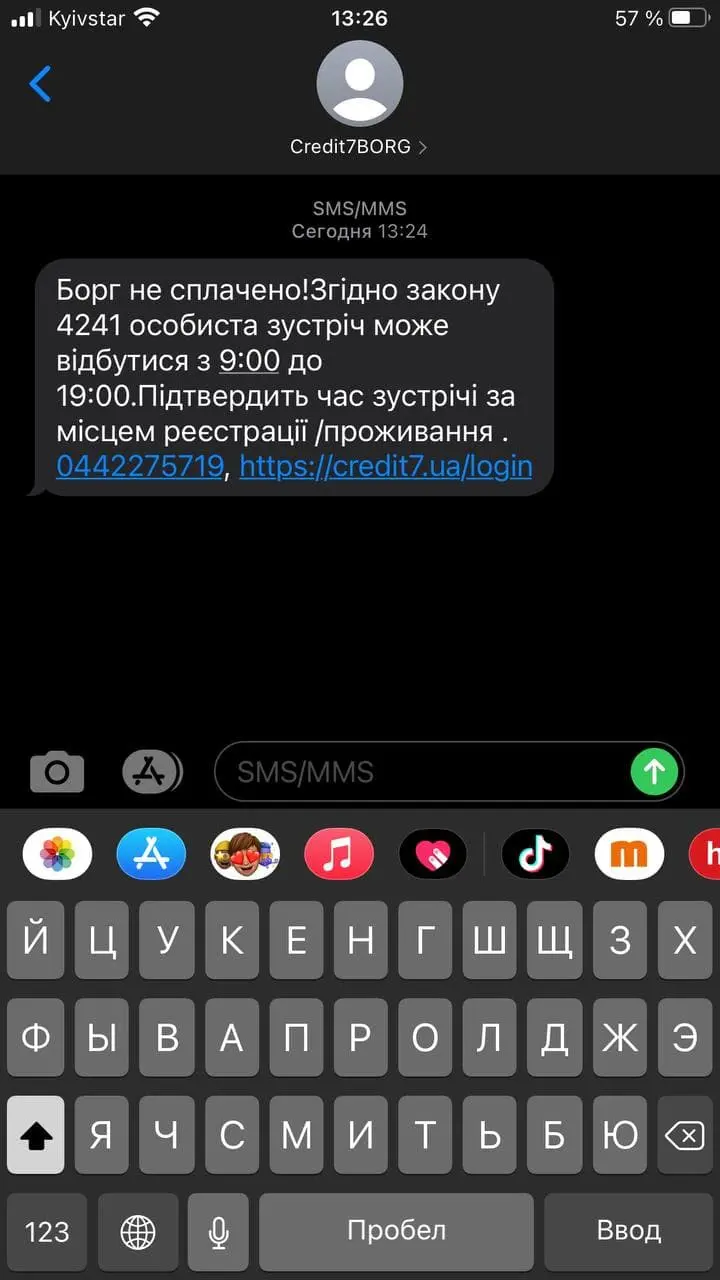Open the Photos app in the app strip
This screenshot has width=720, height=1280.
57,854
